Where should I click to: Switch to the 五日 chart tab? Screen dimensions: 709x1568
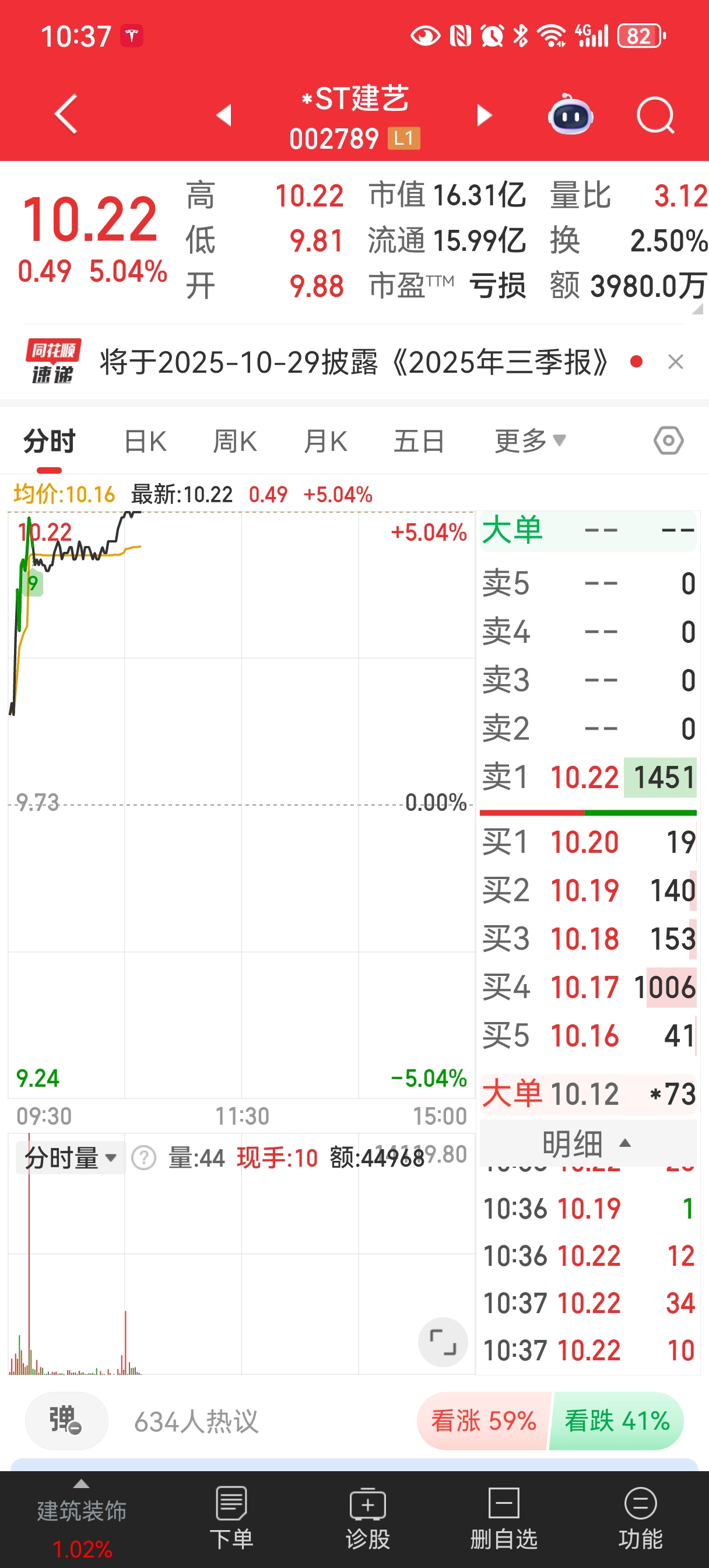click(419, 442)
